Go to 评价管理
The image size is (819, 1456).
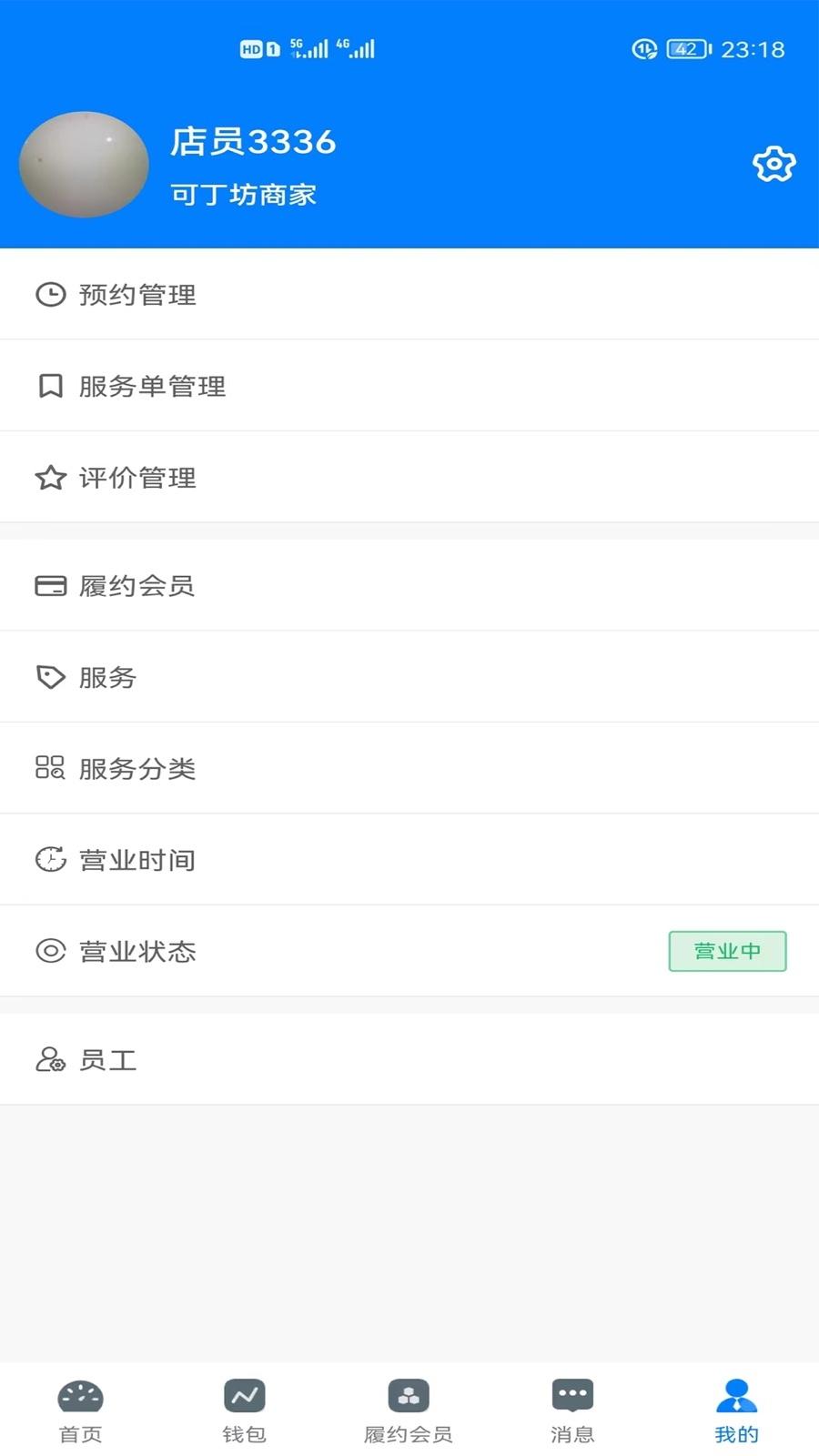[x=409, y=477]
